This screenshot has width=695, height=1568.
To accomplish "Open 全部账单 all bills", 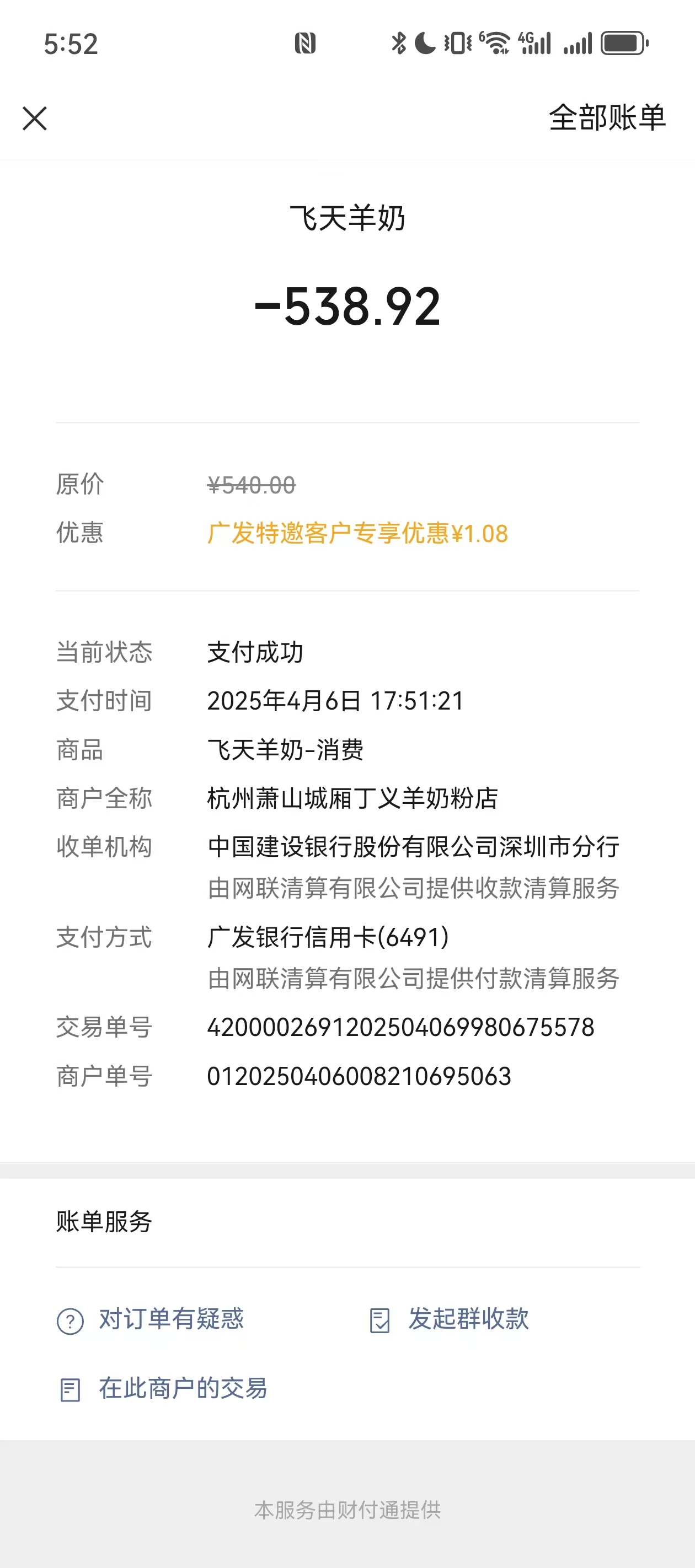I will (607, 117).
